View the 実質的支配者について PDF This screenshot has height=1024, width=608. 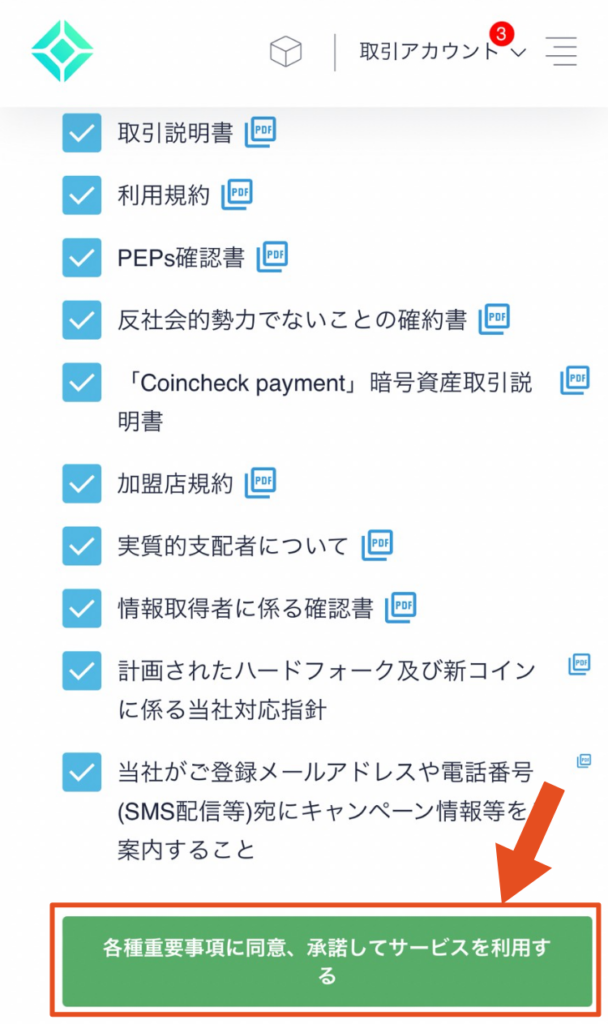tap(377, 545)
